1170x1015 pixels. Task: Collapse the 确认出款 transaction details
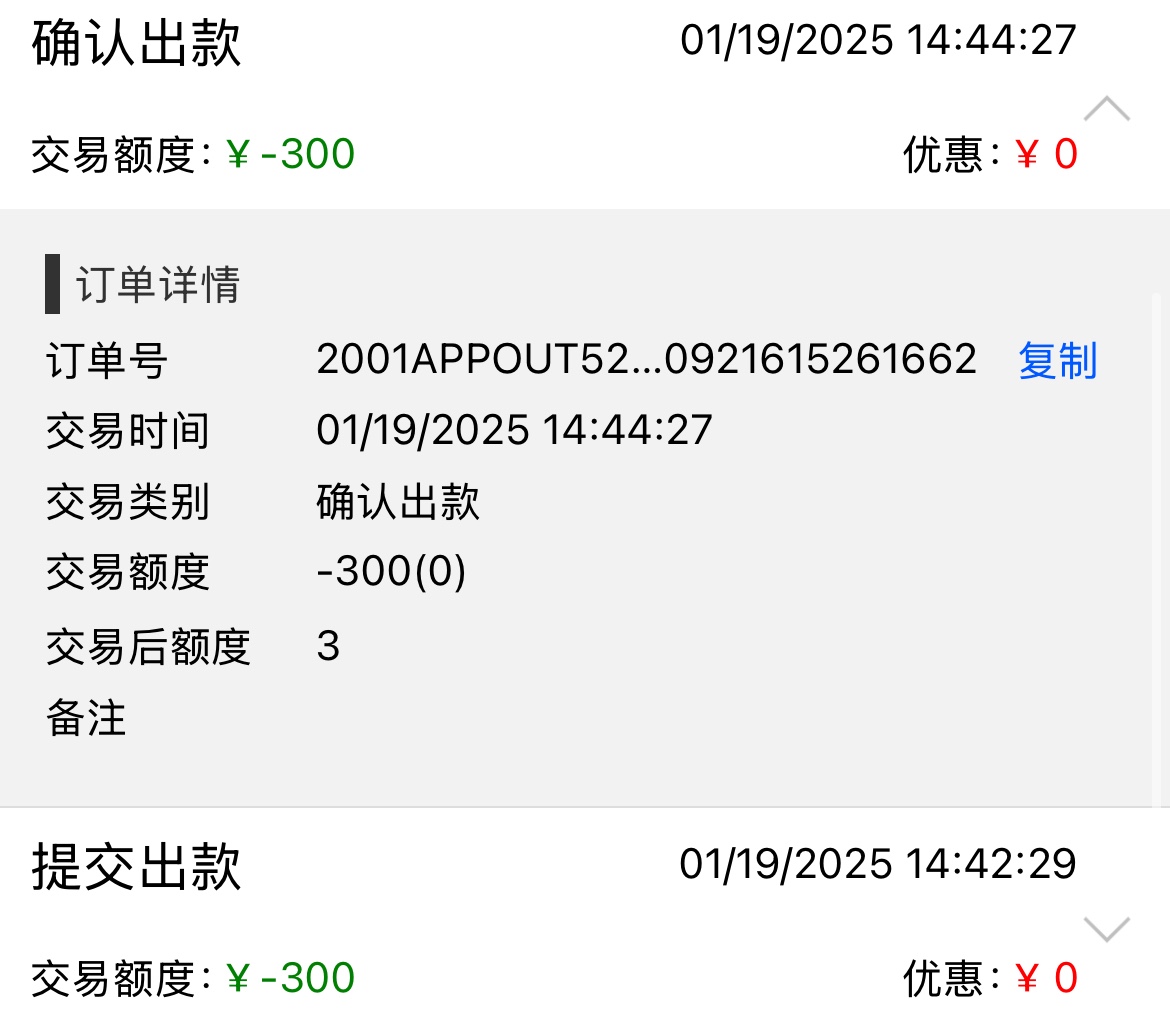tap(1107, 109)
